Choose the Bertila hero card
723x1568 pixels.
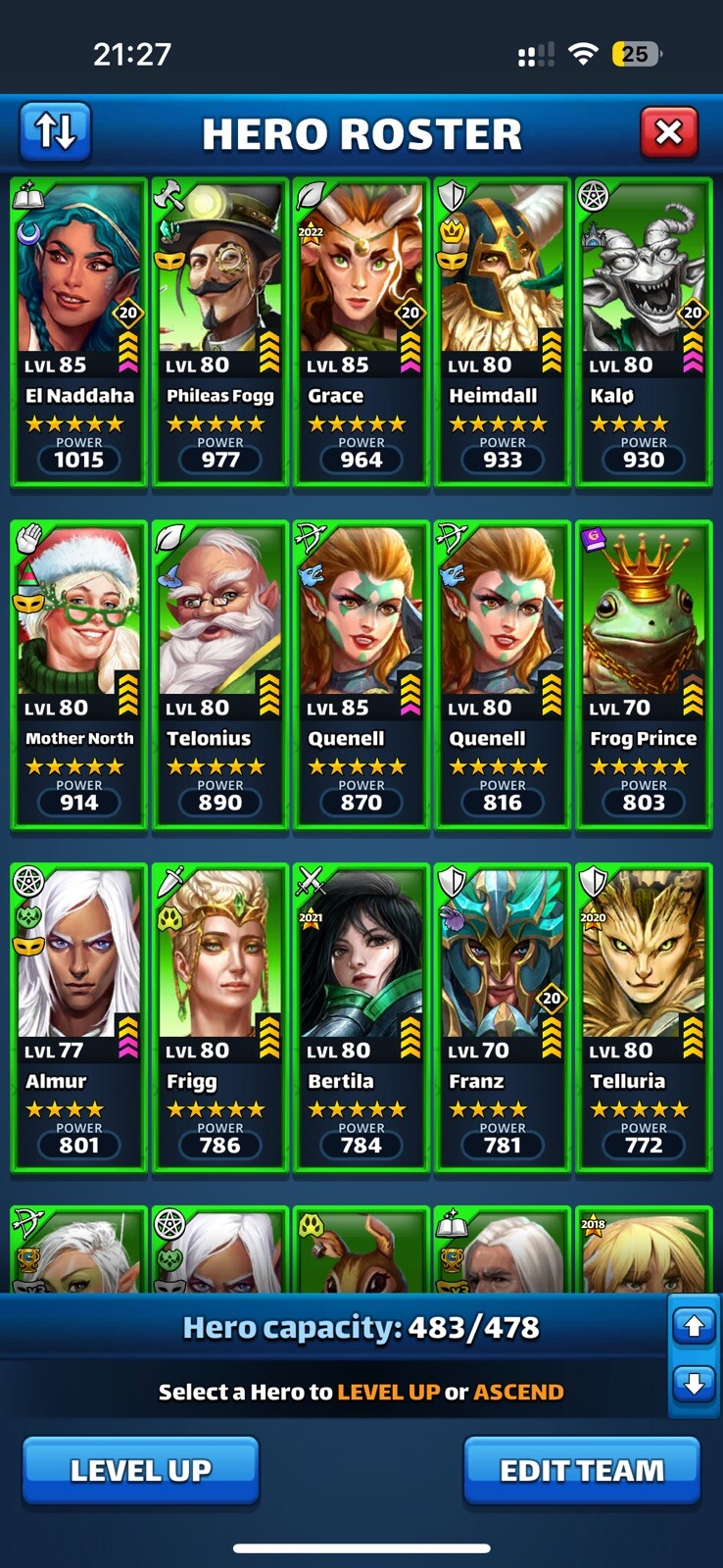[361, 1017]
